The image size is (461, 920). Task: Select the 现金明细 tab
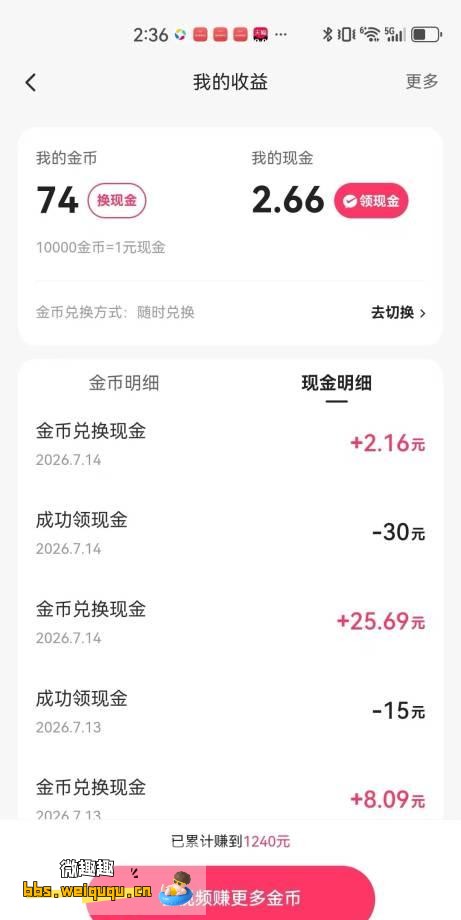(336, 383)
